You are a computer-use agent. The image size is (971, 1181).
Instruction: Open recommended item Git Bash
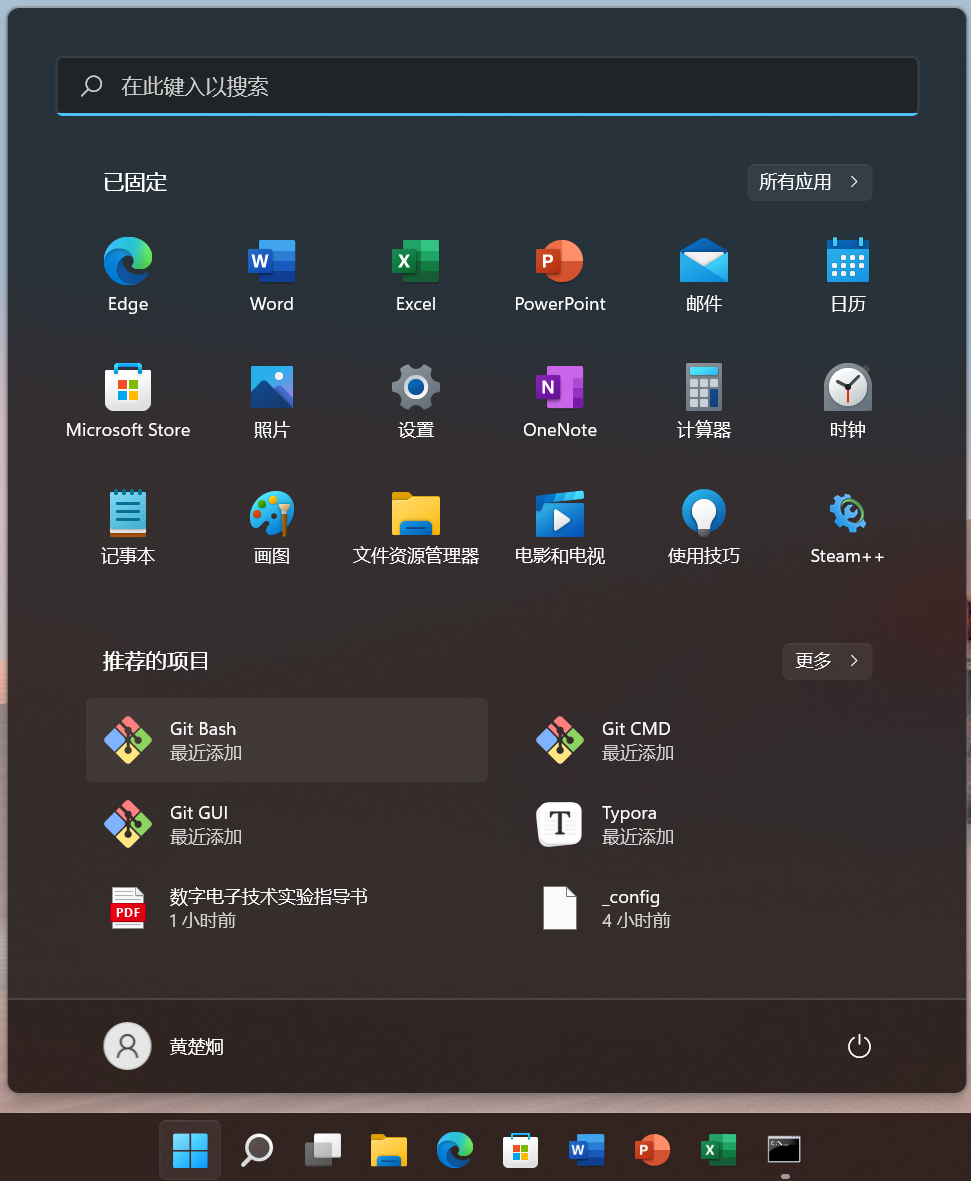[287, 740]
